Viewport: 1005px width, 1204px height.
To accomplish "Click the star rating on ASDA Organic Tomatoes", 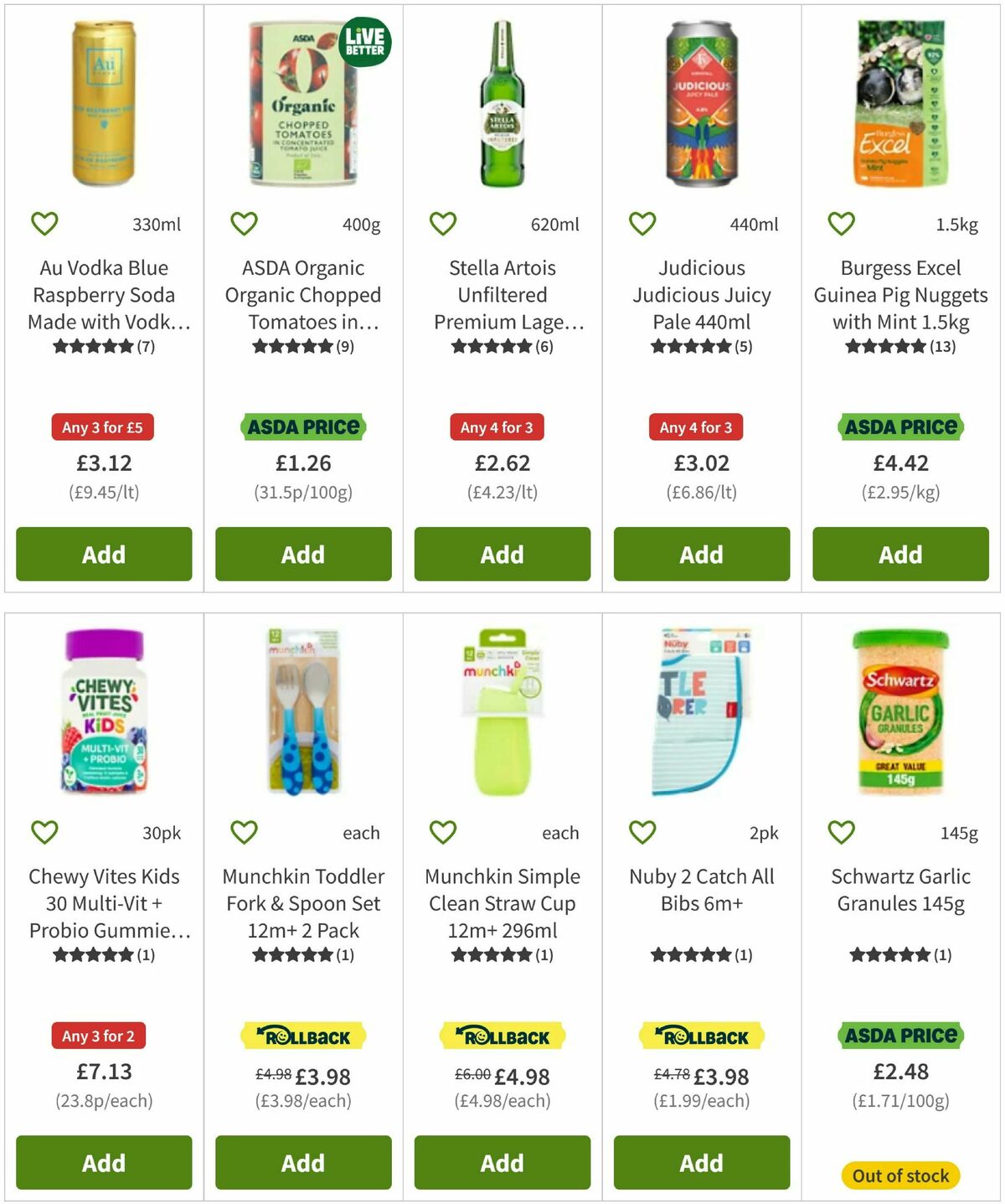I will [302, 345].
